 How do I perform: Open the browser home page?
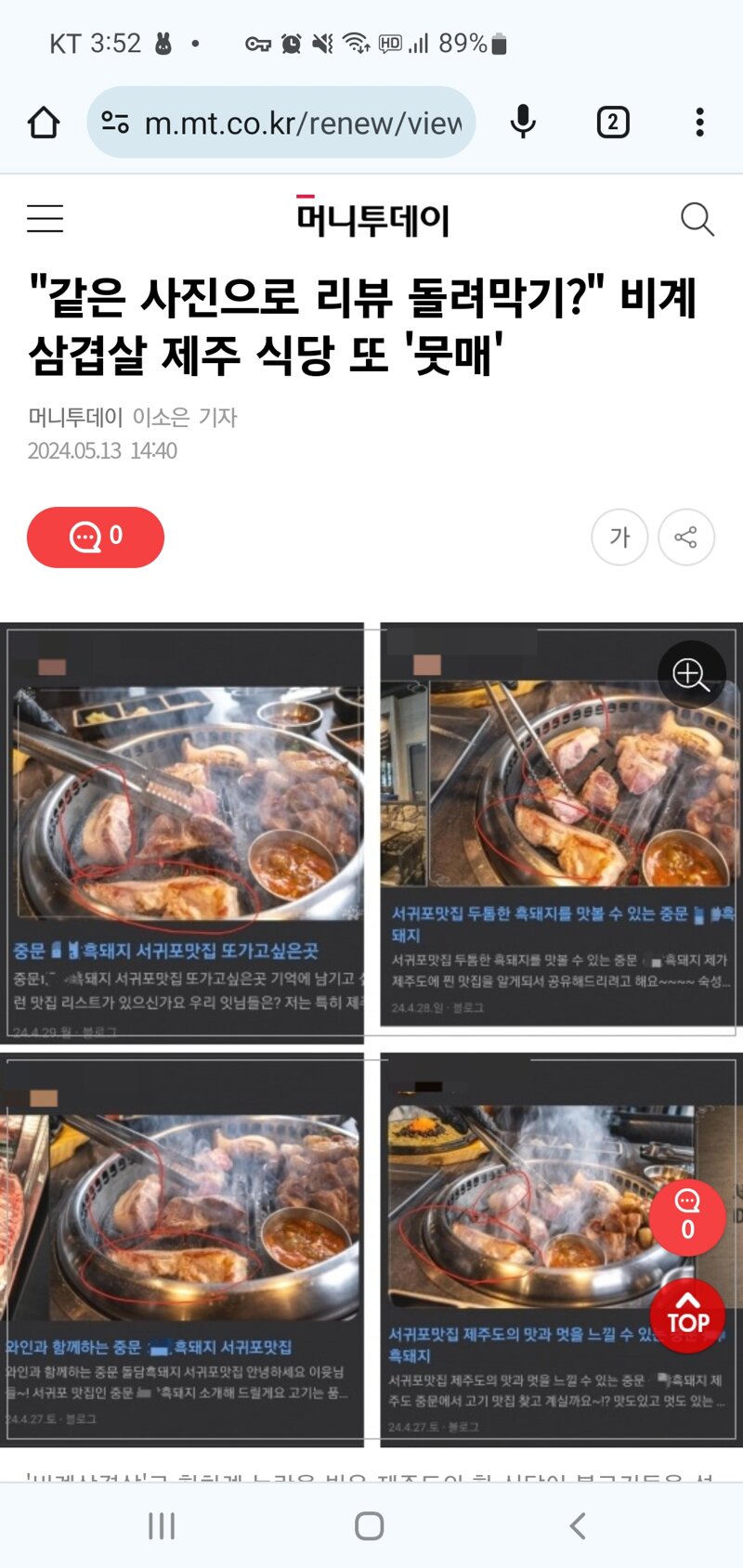click(x=44, y=123)
